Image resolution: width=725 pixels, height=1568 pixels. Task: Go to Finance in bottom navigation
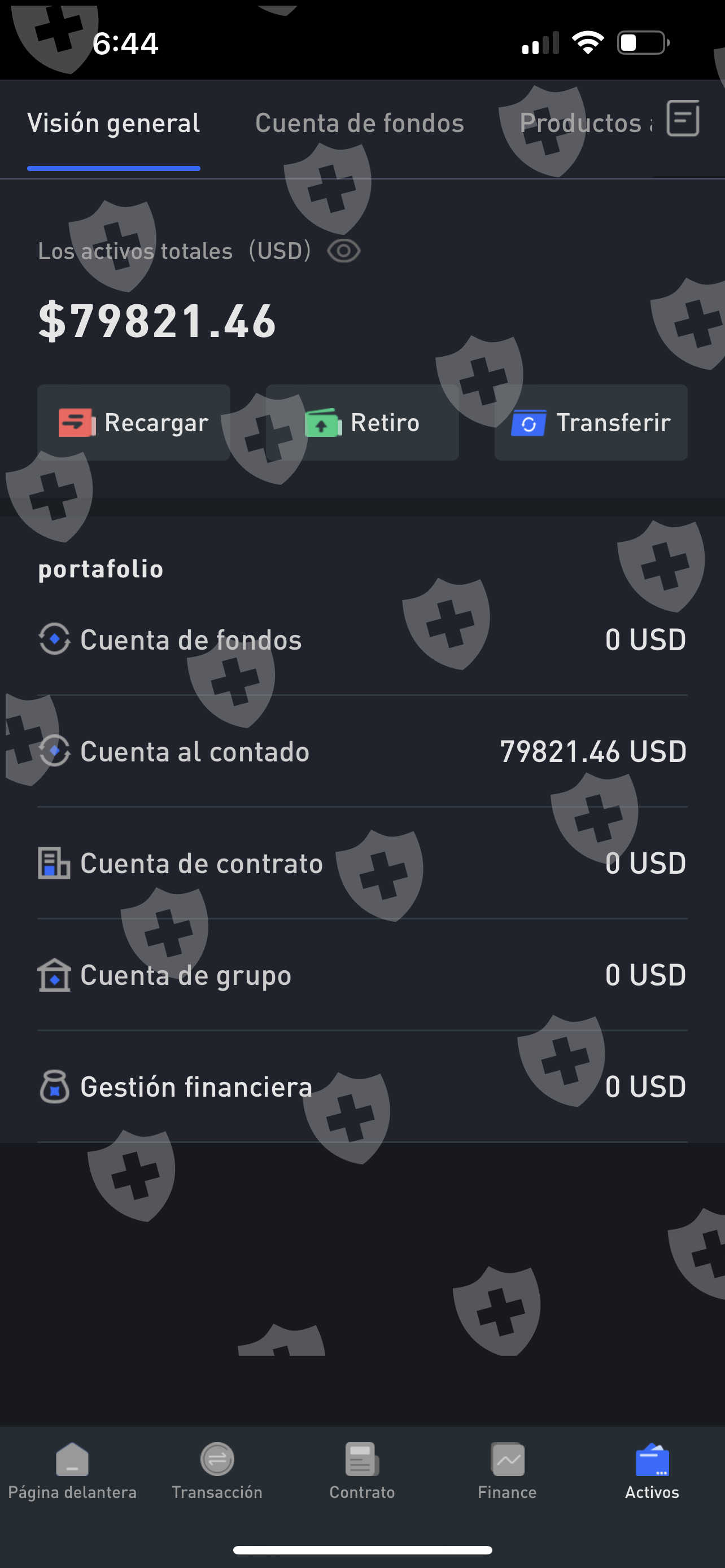click(507, 1469)
